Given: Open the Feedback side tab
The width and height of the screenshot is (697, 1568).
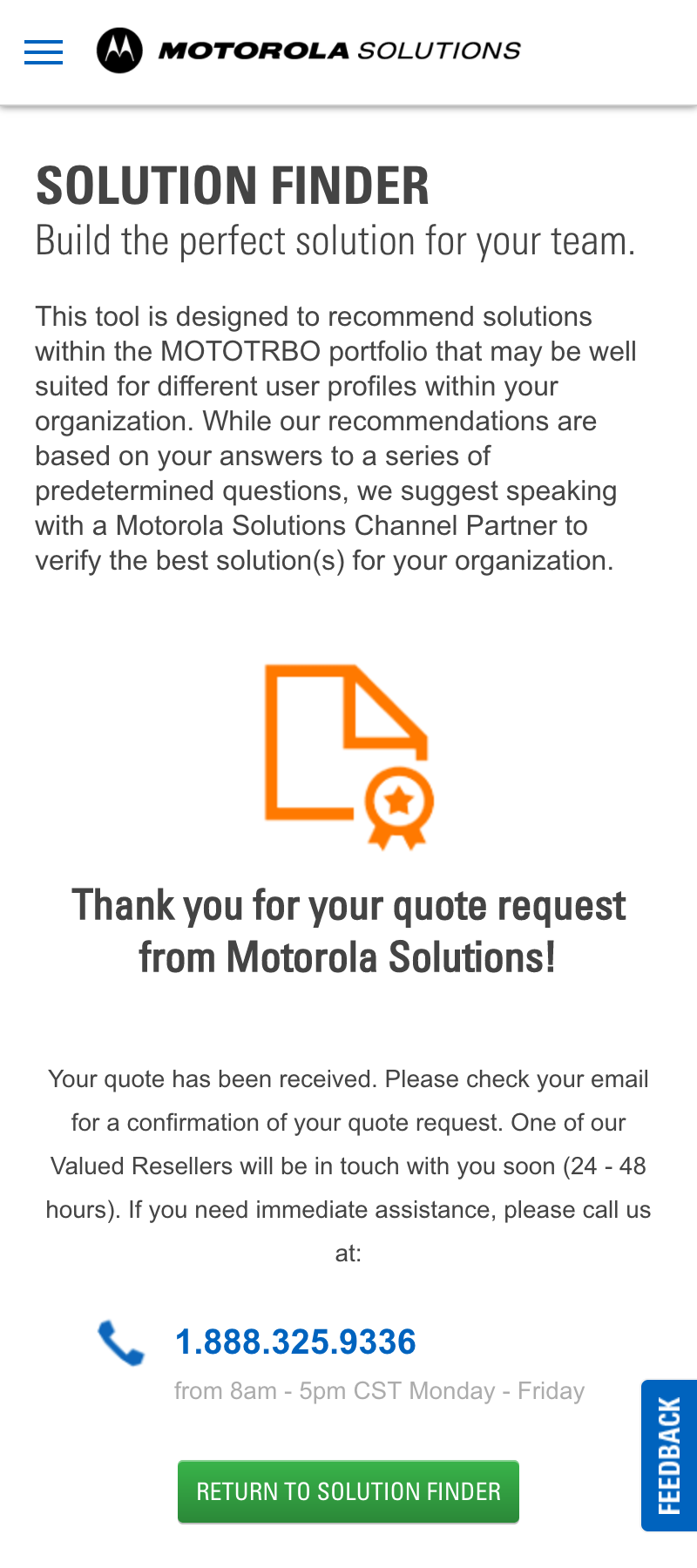Looking at the screenshot, I should pyautogui.click(x=669, y=1455).
